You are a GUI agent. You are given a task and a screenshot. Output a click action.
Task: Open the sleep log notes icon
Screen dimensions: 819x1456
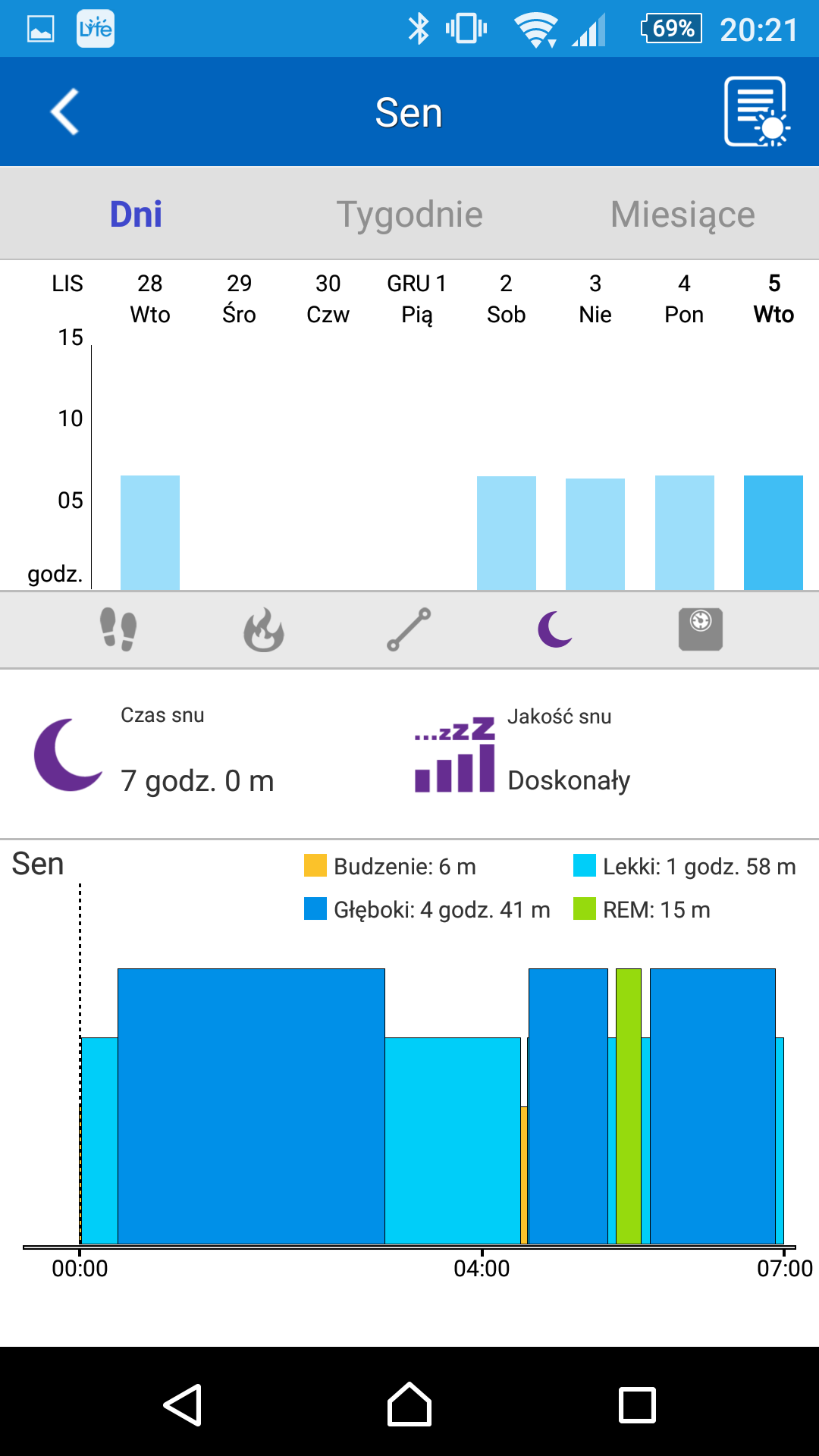(x=757, y=111)
